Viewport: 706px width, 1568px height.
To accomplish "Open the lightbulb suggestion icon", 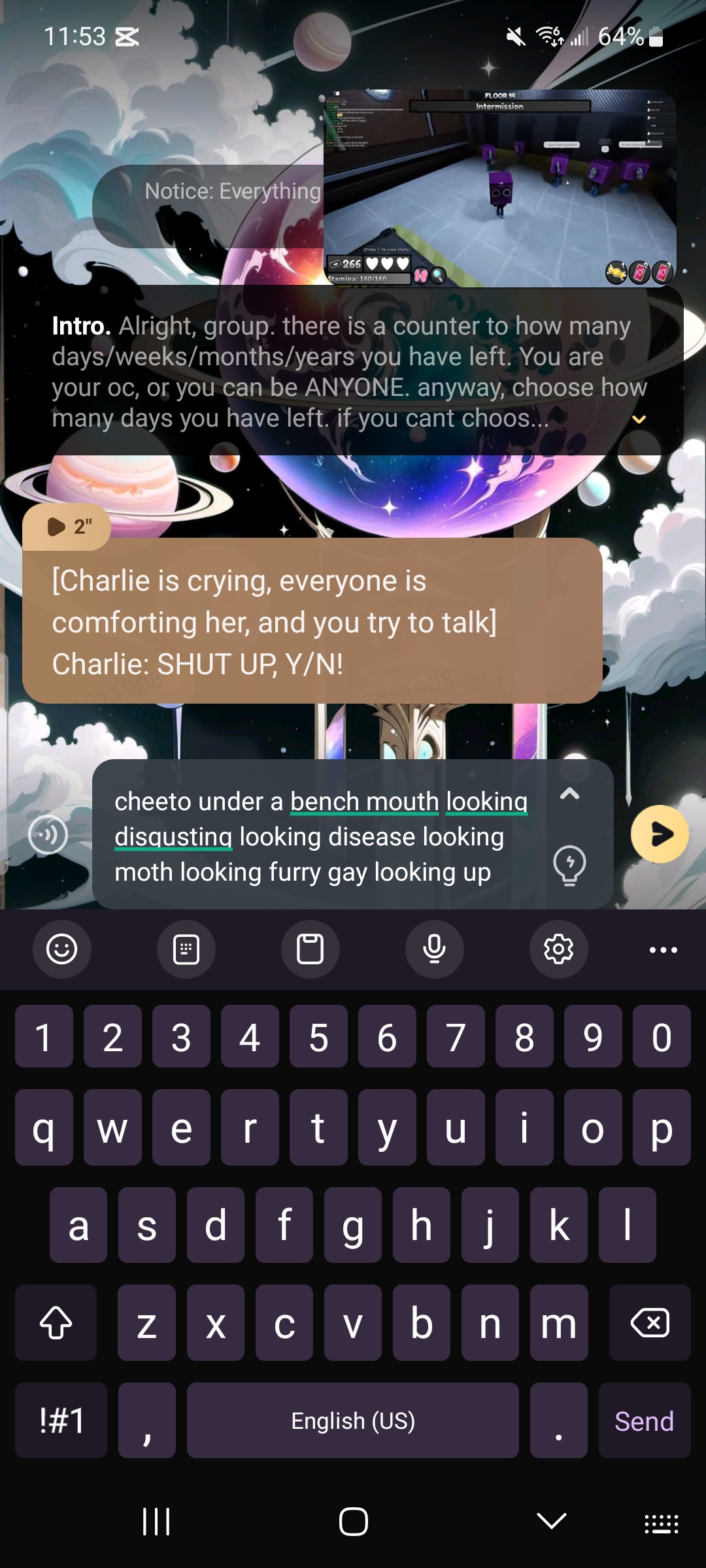I will pyautogui.click(x=569, y=864).
